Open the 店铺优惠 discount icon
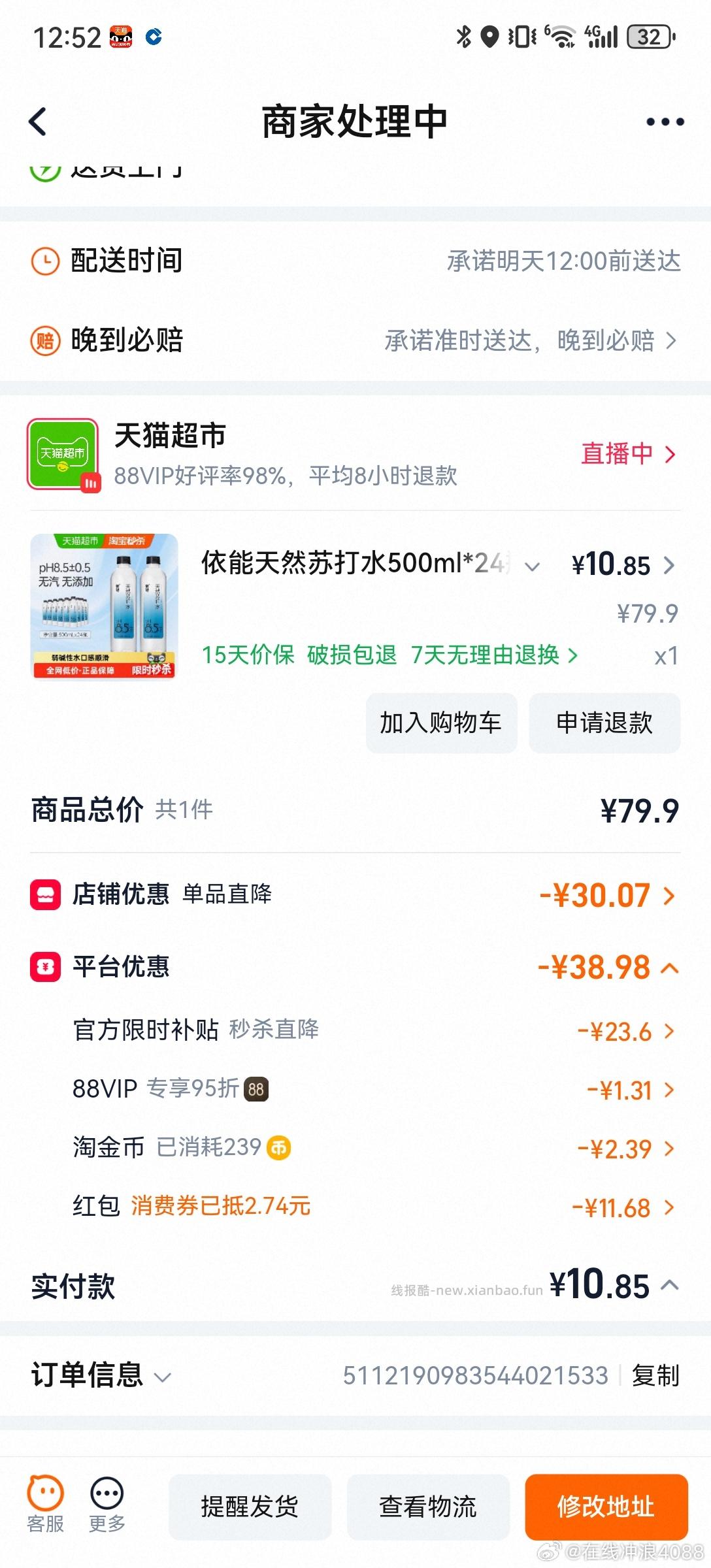The image size is (711, 1568). 44,896
